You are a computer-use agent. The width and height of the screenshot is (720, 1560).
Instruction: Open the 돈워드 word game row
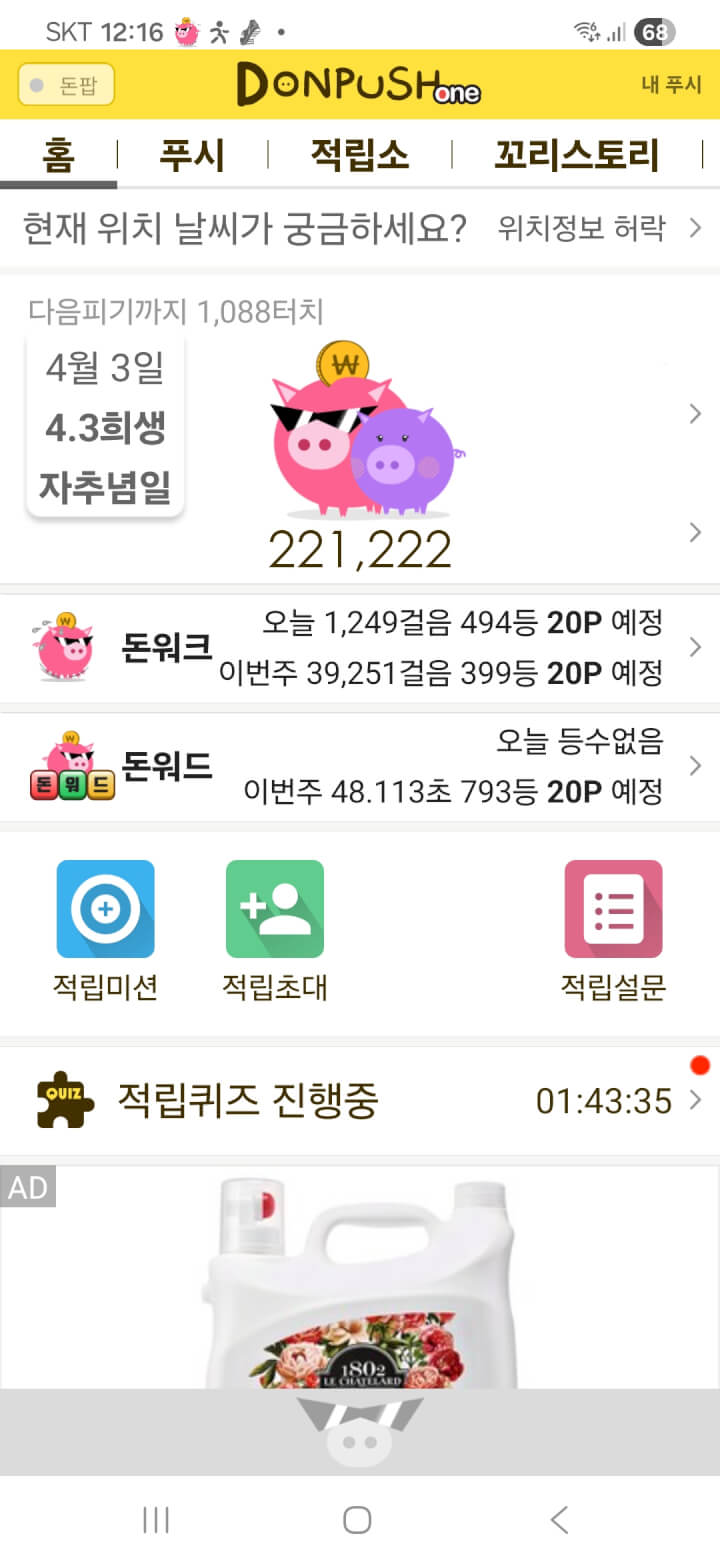coord(360,767)
